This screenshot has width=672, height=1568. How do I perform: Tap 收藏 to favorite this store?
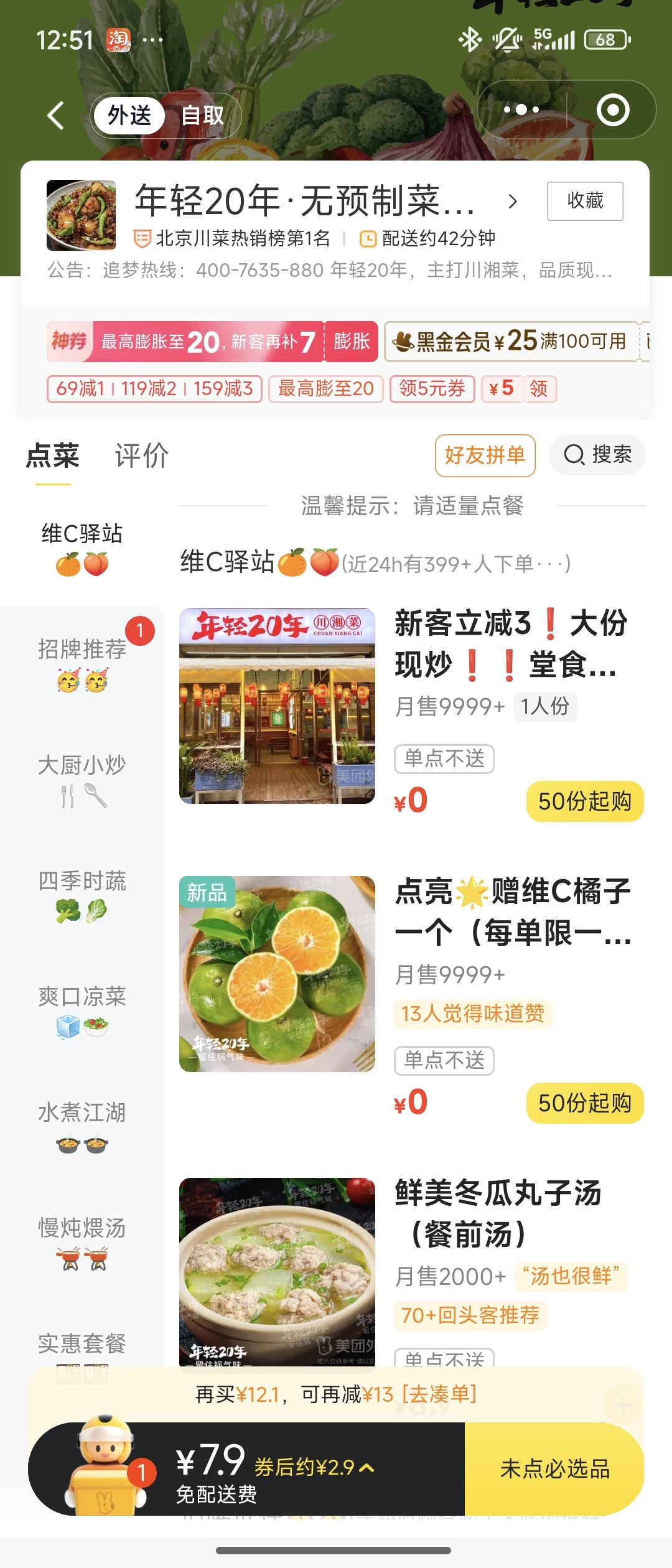585,201
